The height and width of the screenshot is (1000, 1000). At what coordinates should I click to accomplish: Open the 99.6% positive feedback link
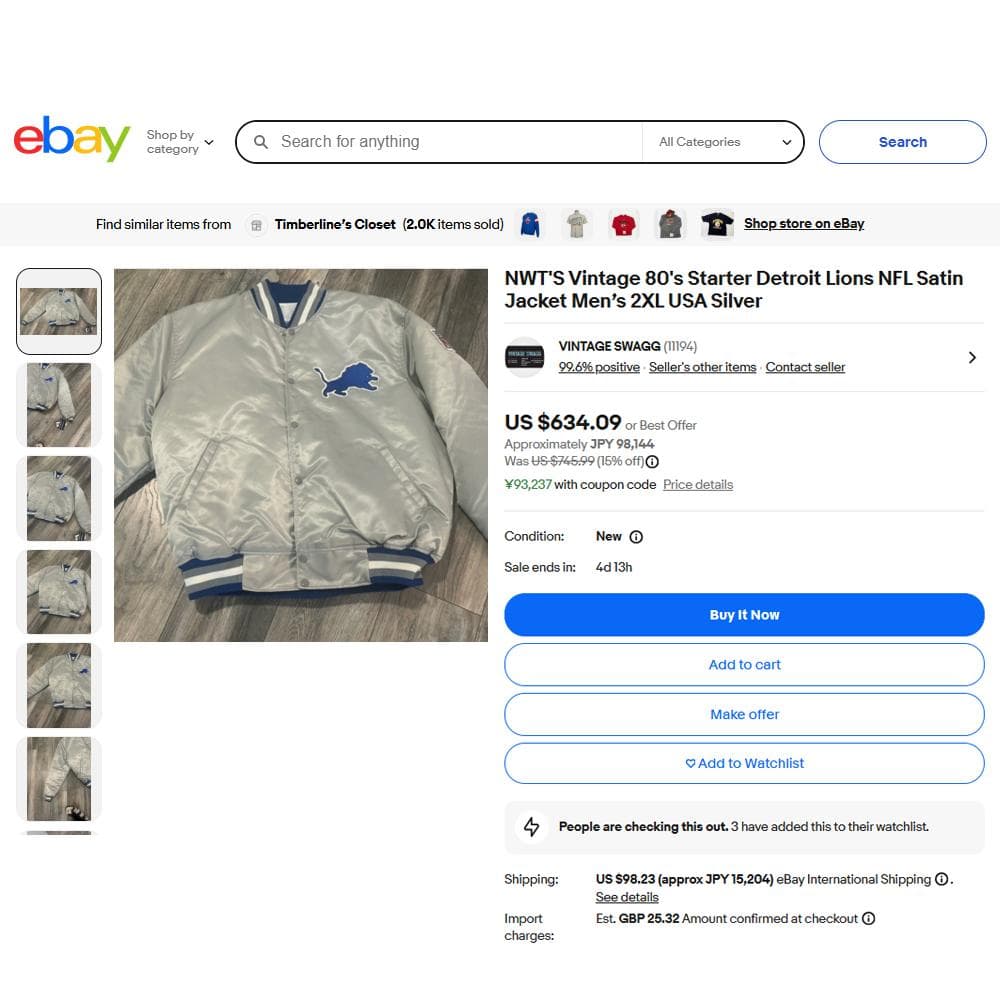599,367
